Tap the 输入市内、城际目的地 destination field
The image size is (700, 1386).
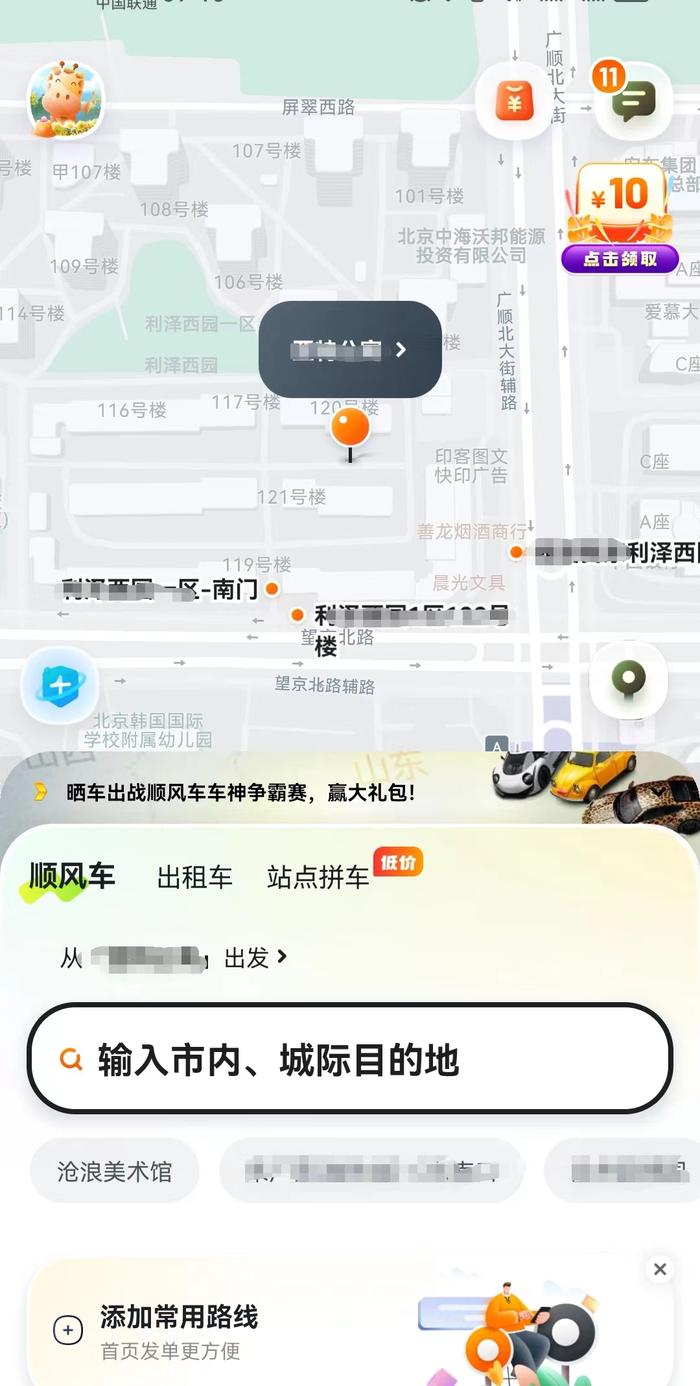coord(349,1059)
